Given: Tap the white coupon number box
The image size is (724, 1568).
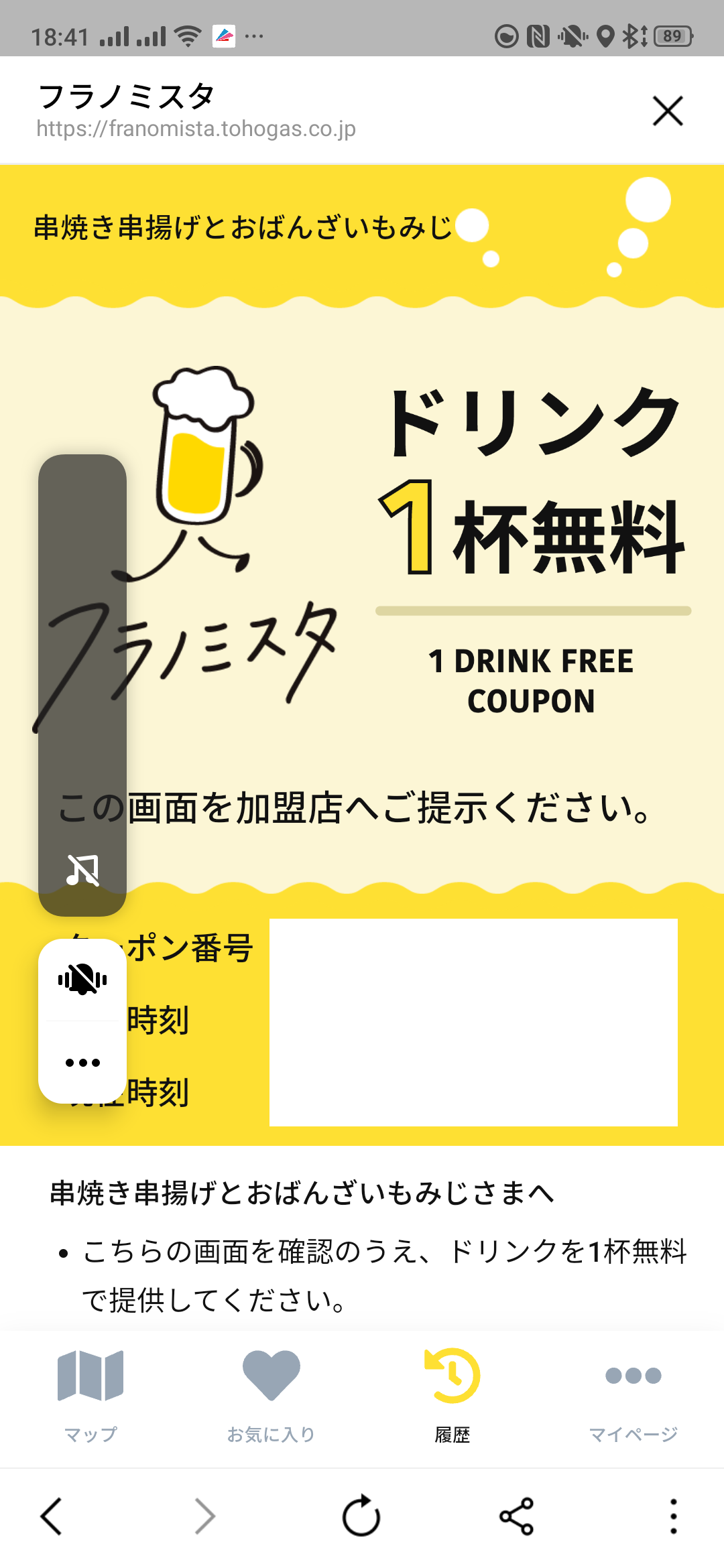Looking at the screenshot, I should click(x=474, y=1021).
